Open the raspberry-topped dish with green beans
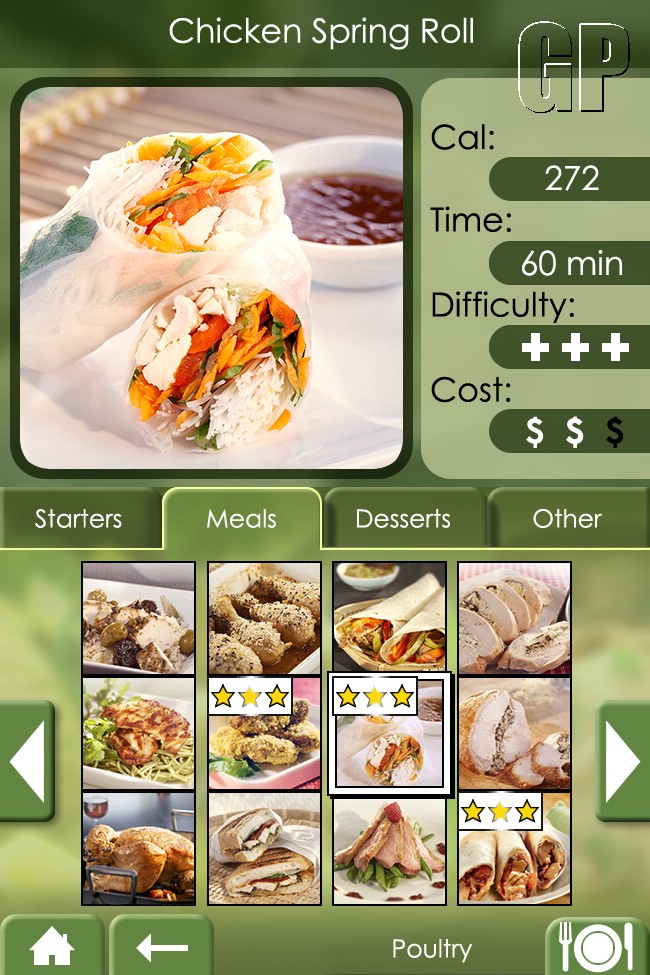The height and width of the screenshot is (975, 650). point(389,850)
